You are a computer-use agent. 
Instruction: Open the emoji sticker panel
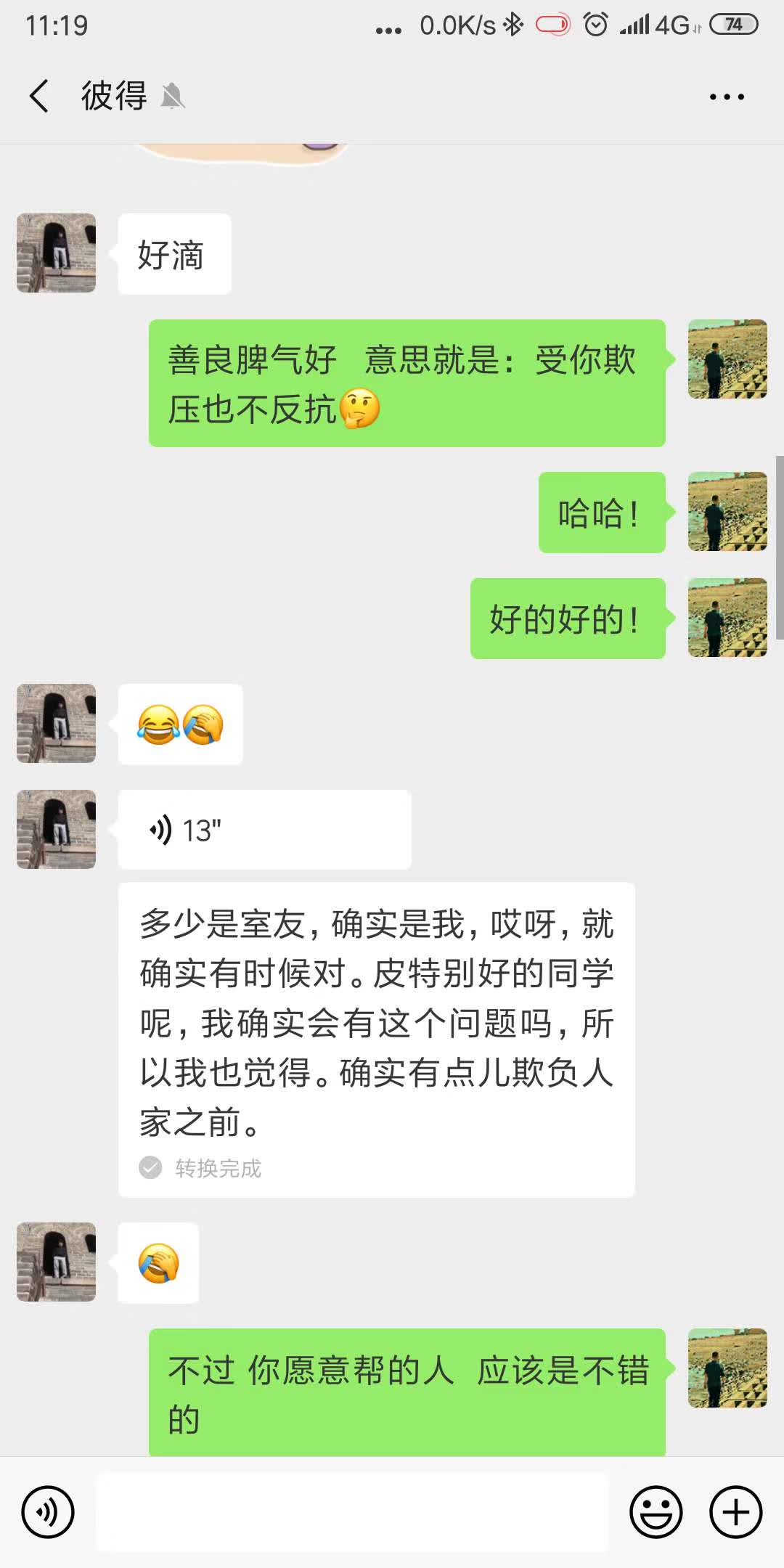click(x=656, y=1512)
